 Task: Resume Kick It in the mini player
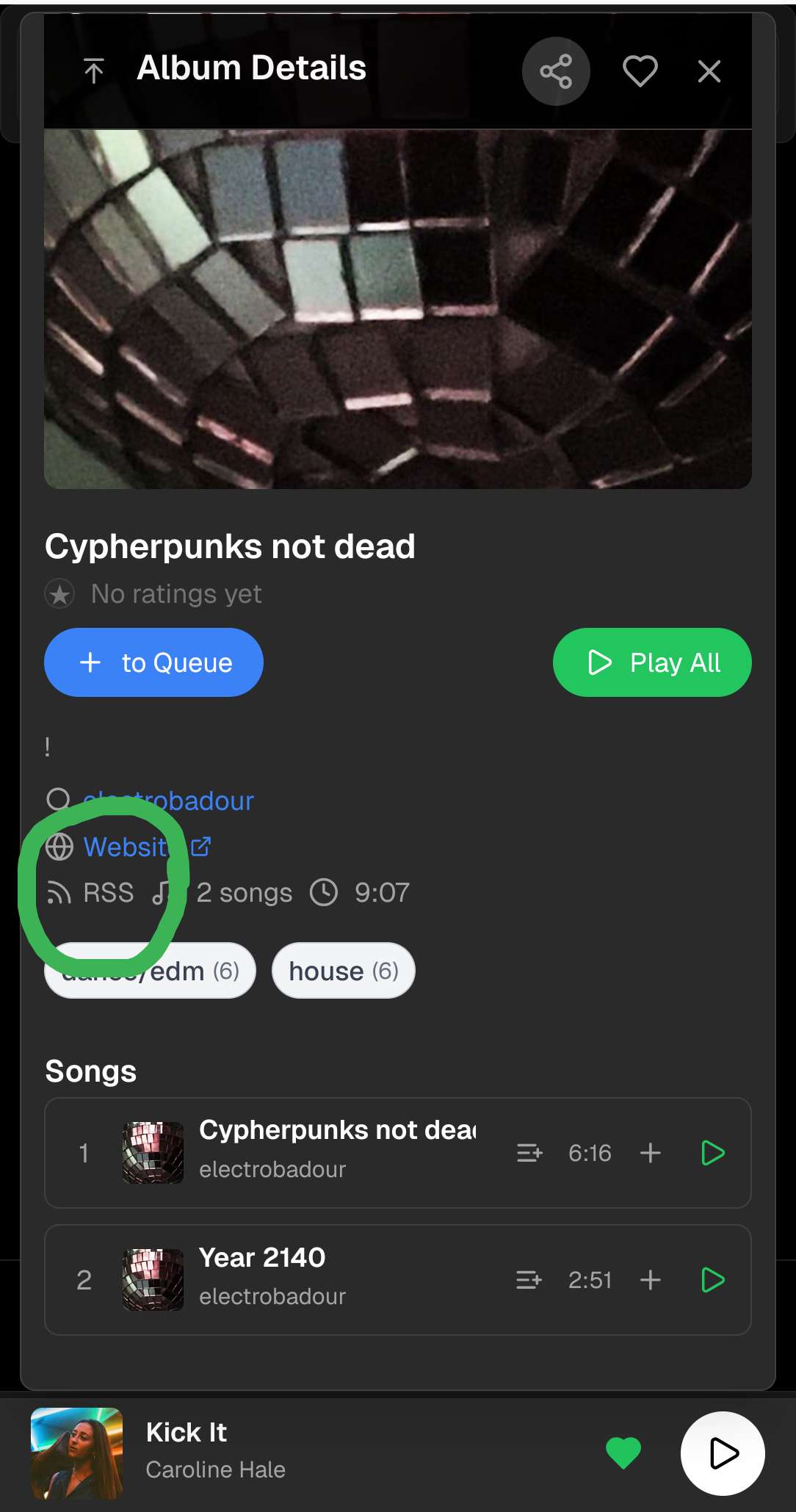723,1453
